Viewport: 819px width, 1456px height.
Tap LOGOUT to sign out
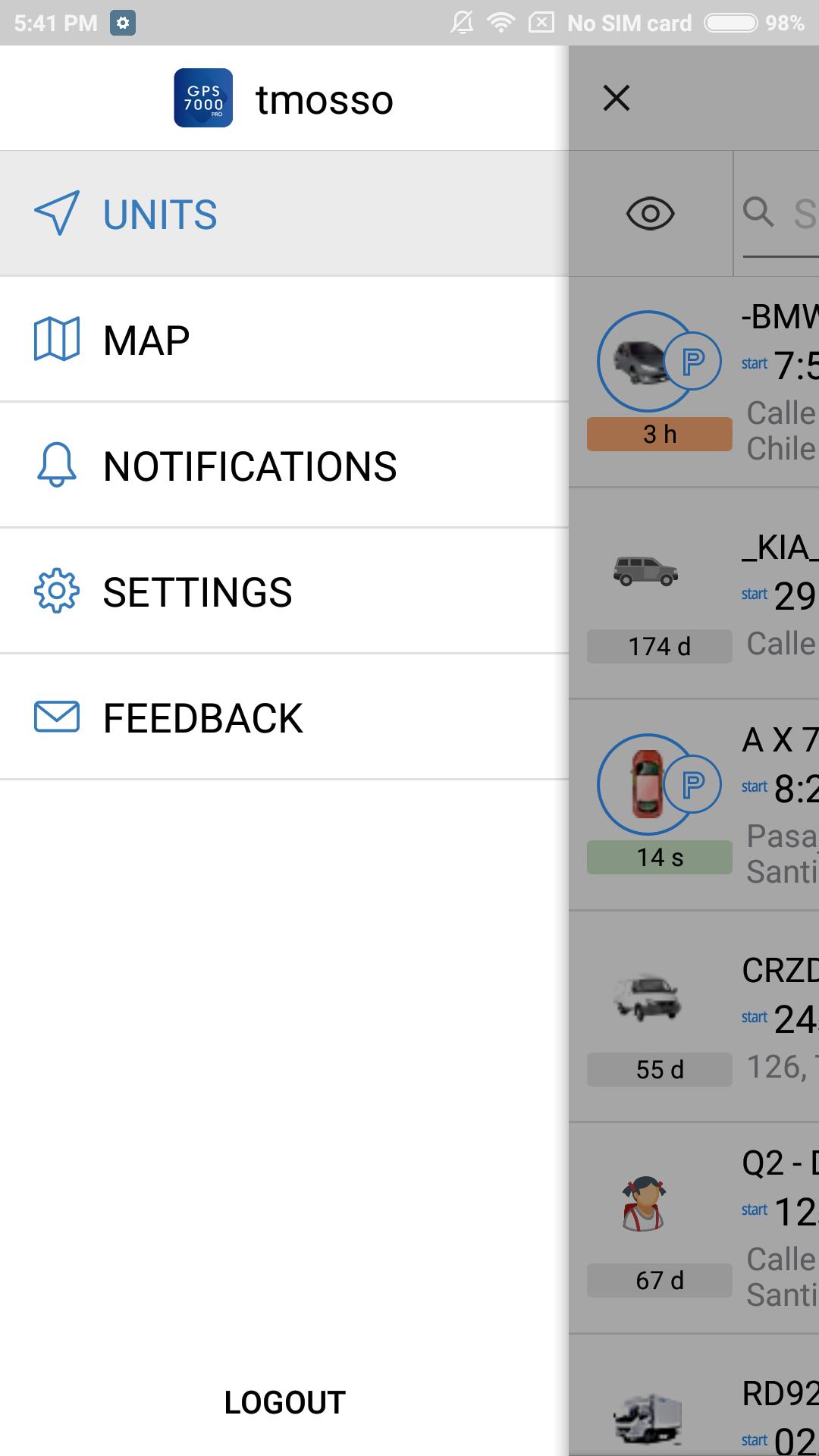tap(284, 1402)
